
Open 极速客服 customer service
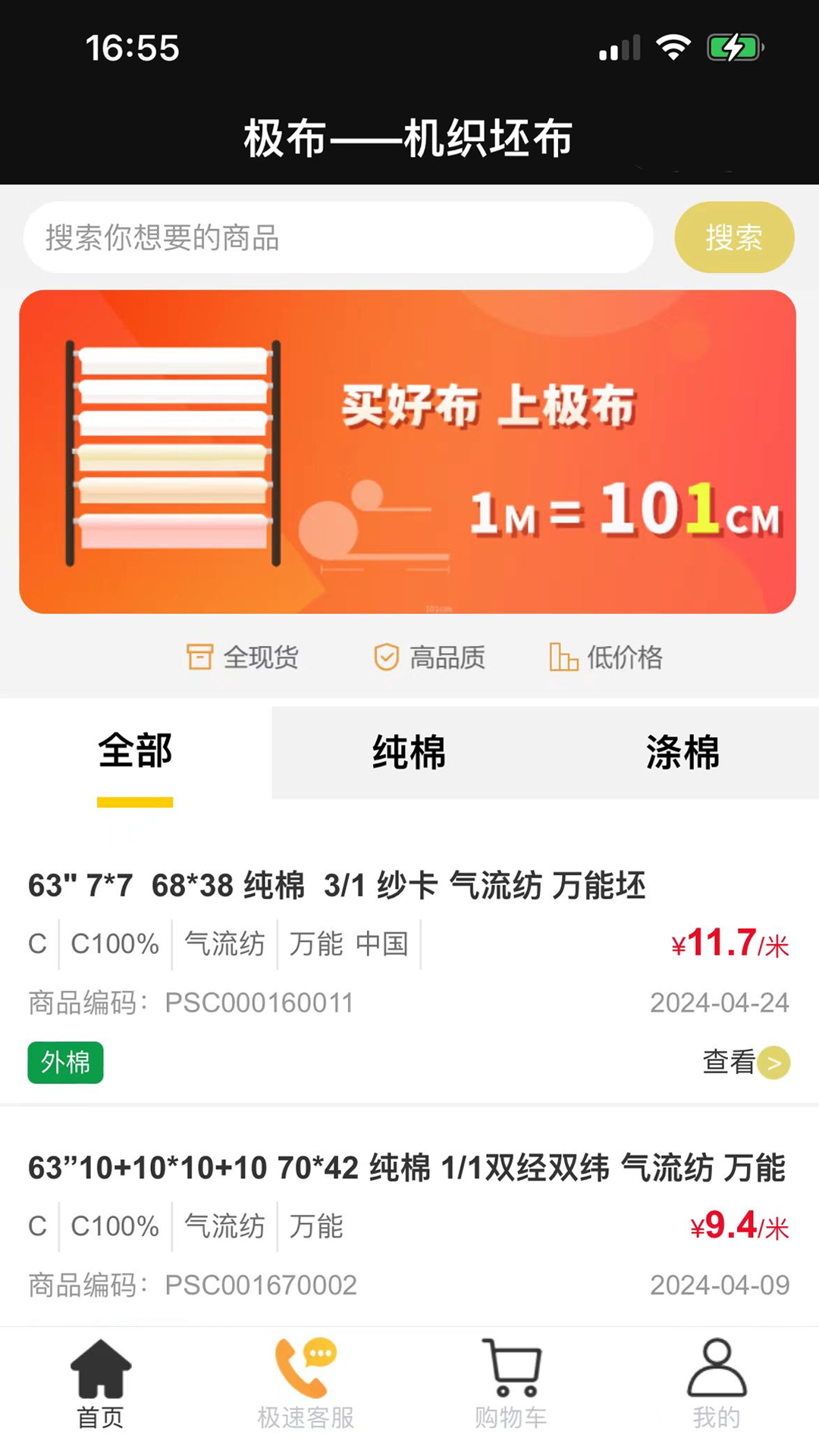pos(306,1383)
